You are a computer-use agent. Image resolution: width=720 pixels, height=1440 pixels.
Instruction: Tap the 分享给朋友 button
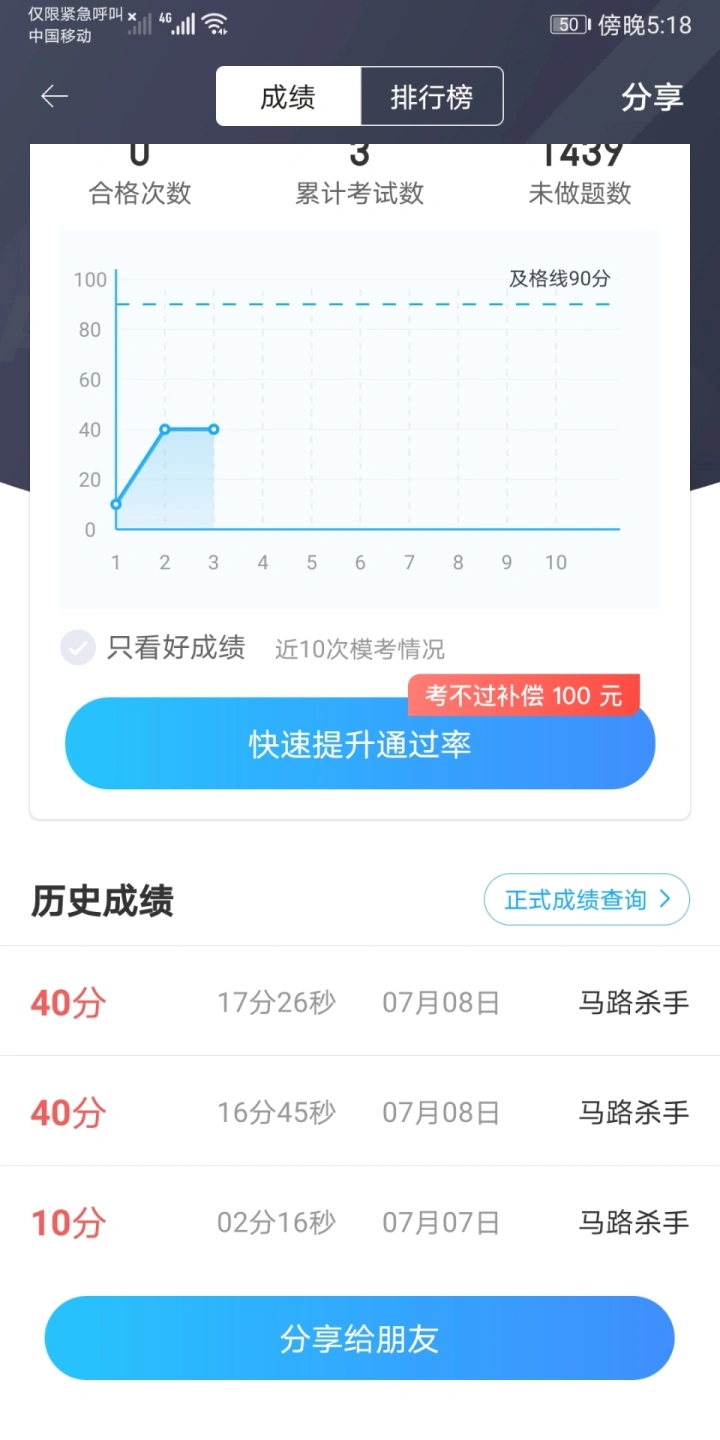click(x=360, y=1339)
